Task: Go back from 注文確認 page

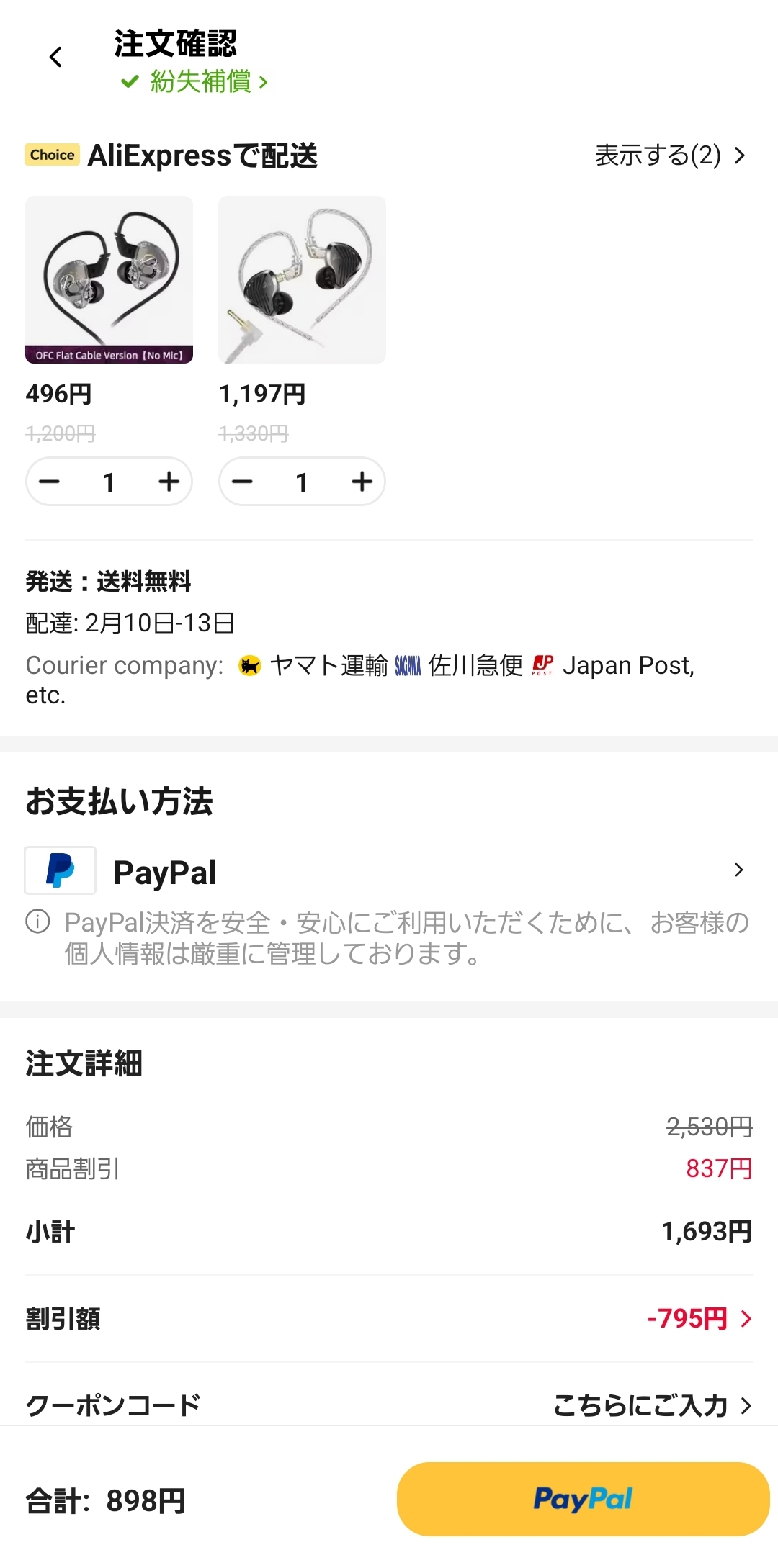Action: coord(55,57)
